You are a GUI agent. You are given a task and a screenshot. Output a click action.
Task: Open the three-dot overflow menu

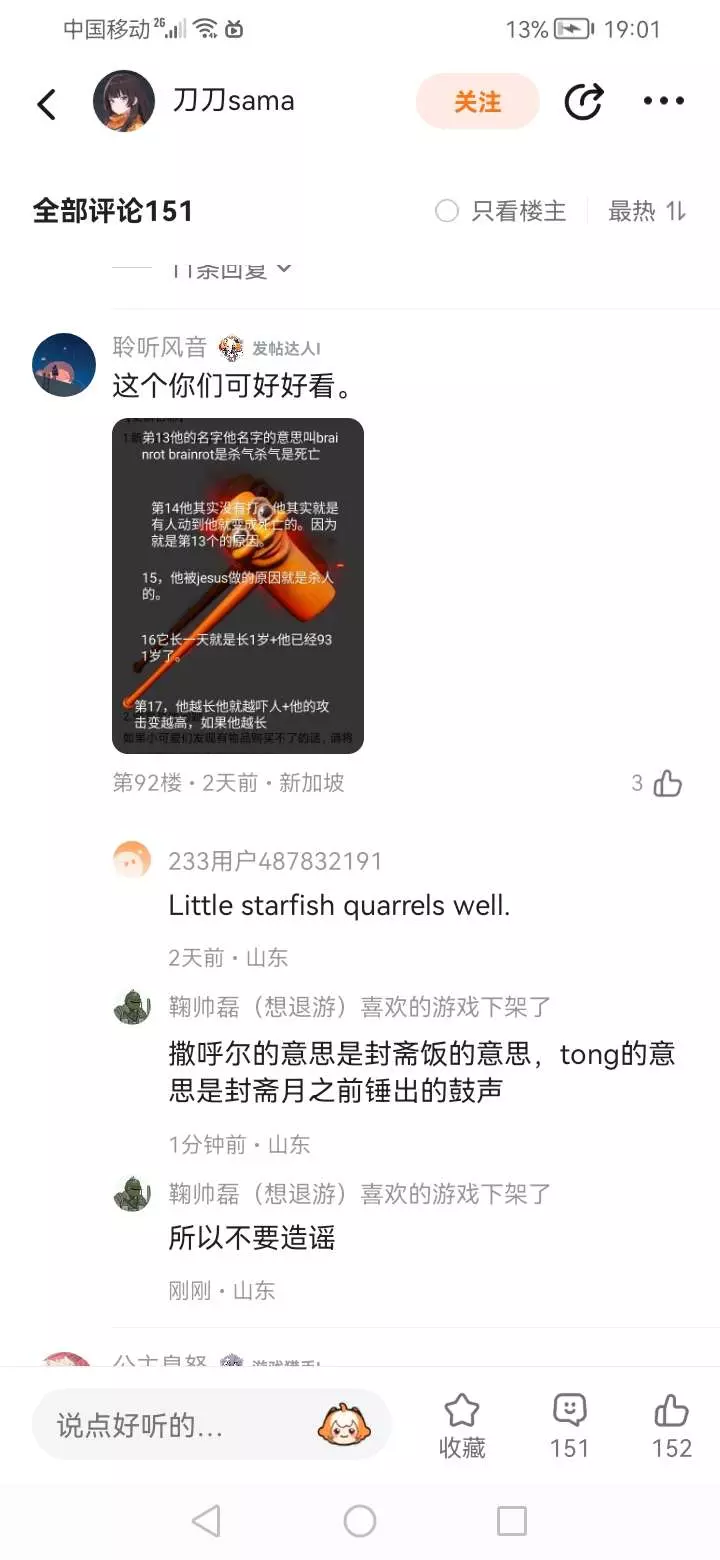pyautogui.click(x=664, y=101)
